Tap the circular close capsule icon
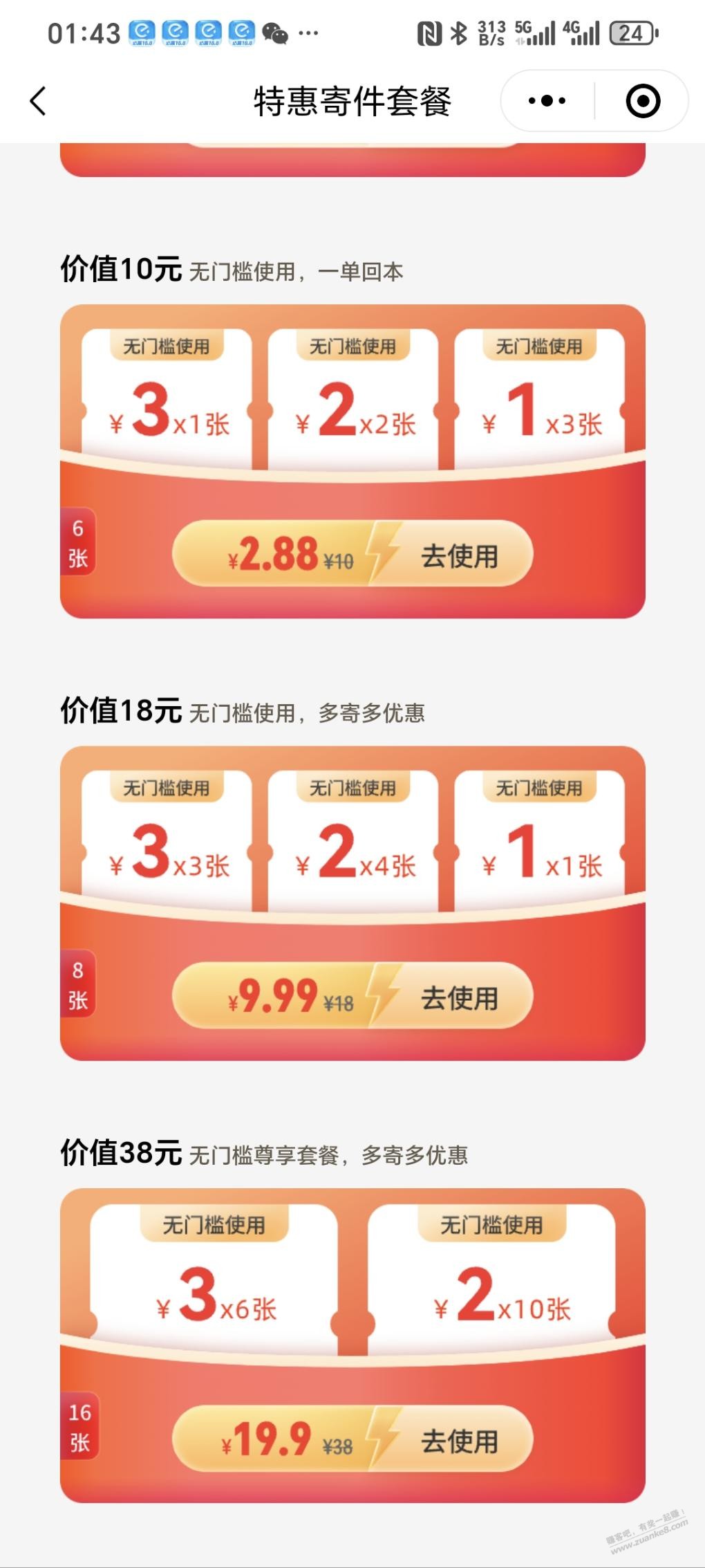 [643, 101]
